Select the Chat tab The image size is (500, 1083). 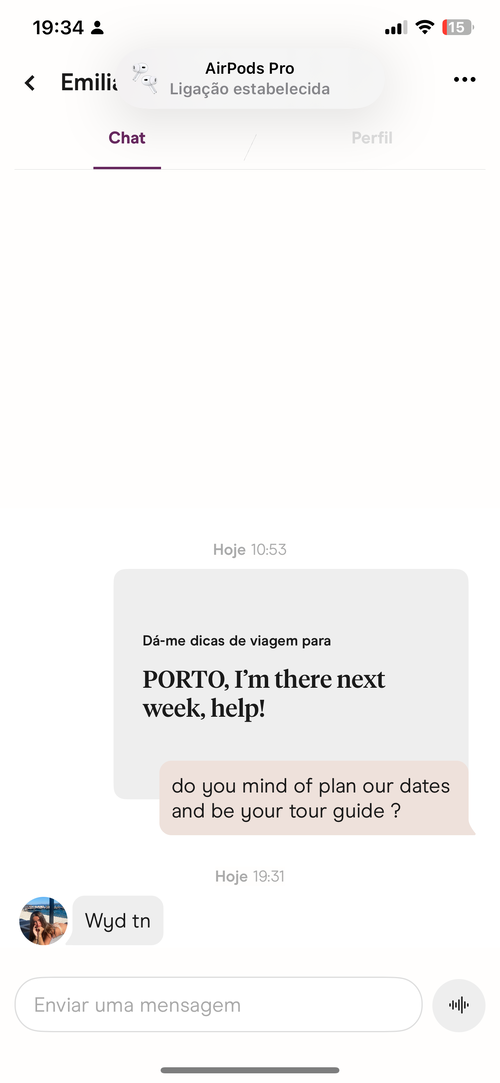[127, 138]
